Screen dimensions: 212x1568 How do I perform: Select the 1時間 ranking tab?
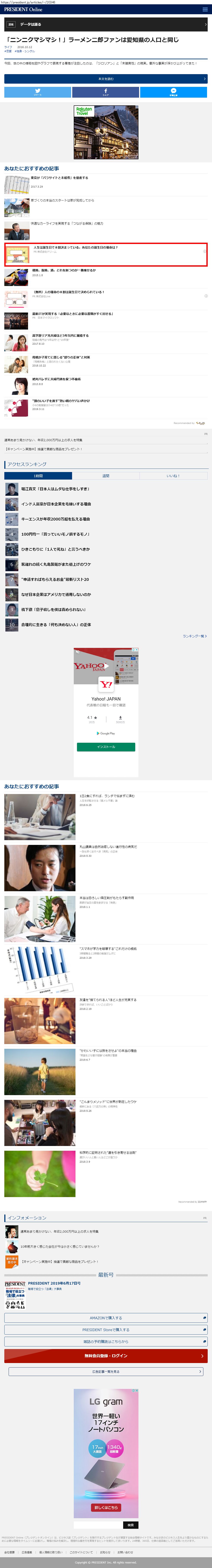[38, 476]
